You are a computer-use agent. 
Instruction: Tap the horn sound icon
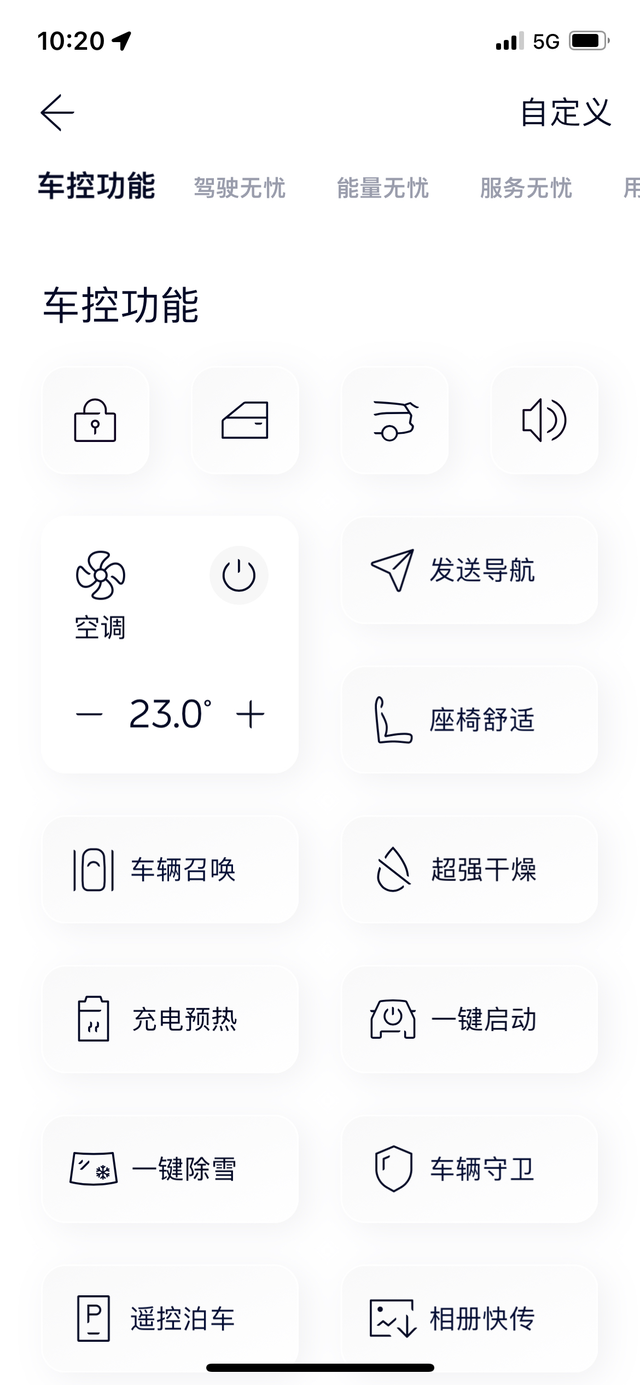click(x=545, y=421)
